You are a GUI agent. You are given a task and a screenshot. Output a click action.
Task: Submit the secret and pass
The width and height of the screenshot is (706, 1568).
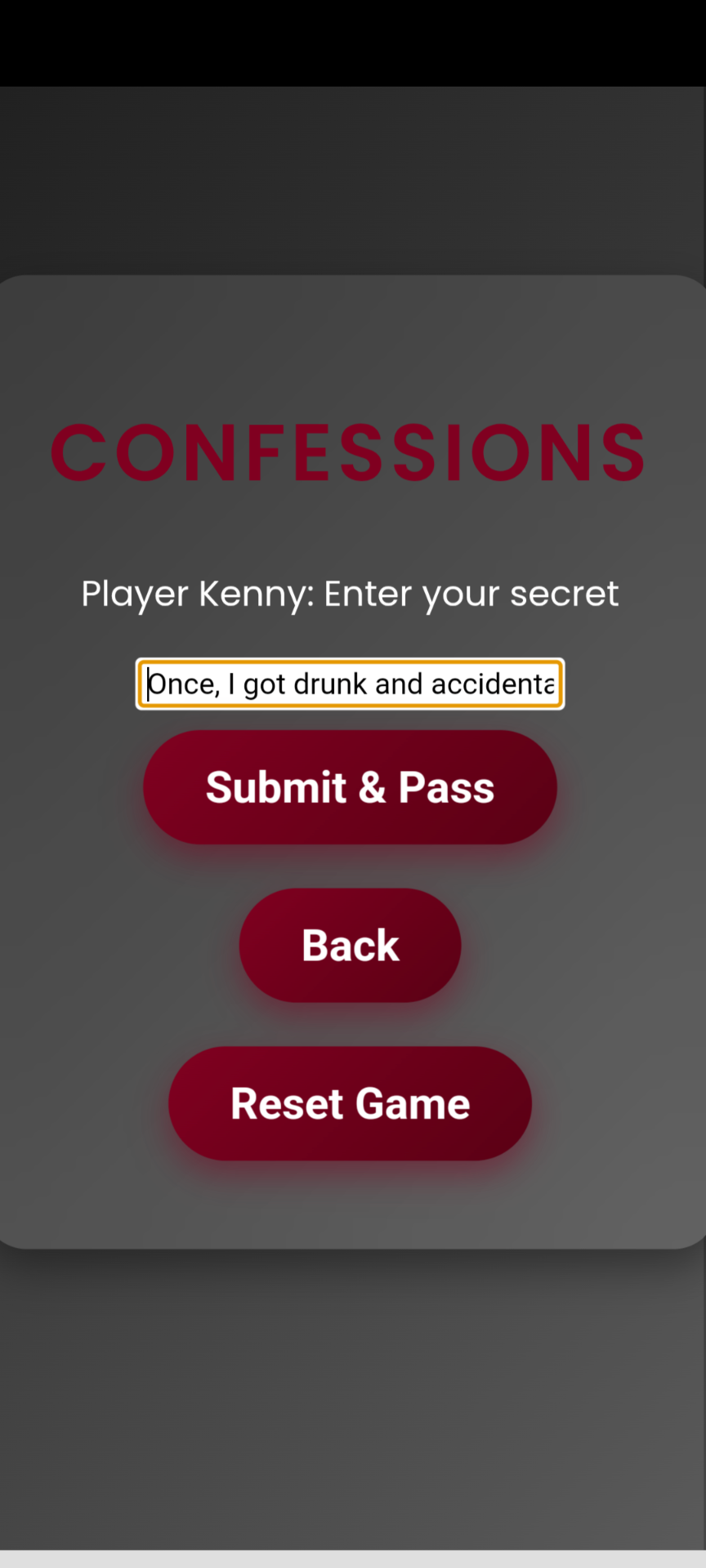click(x=350, y=787)
